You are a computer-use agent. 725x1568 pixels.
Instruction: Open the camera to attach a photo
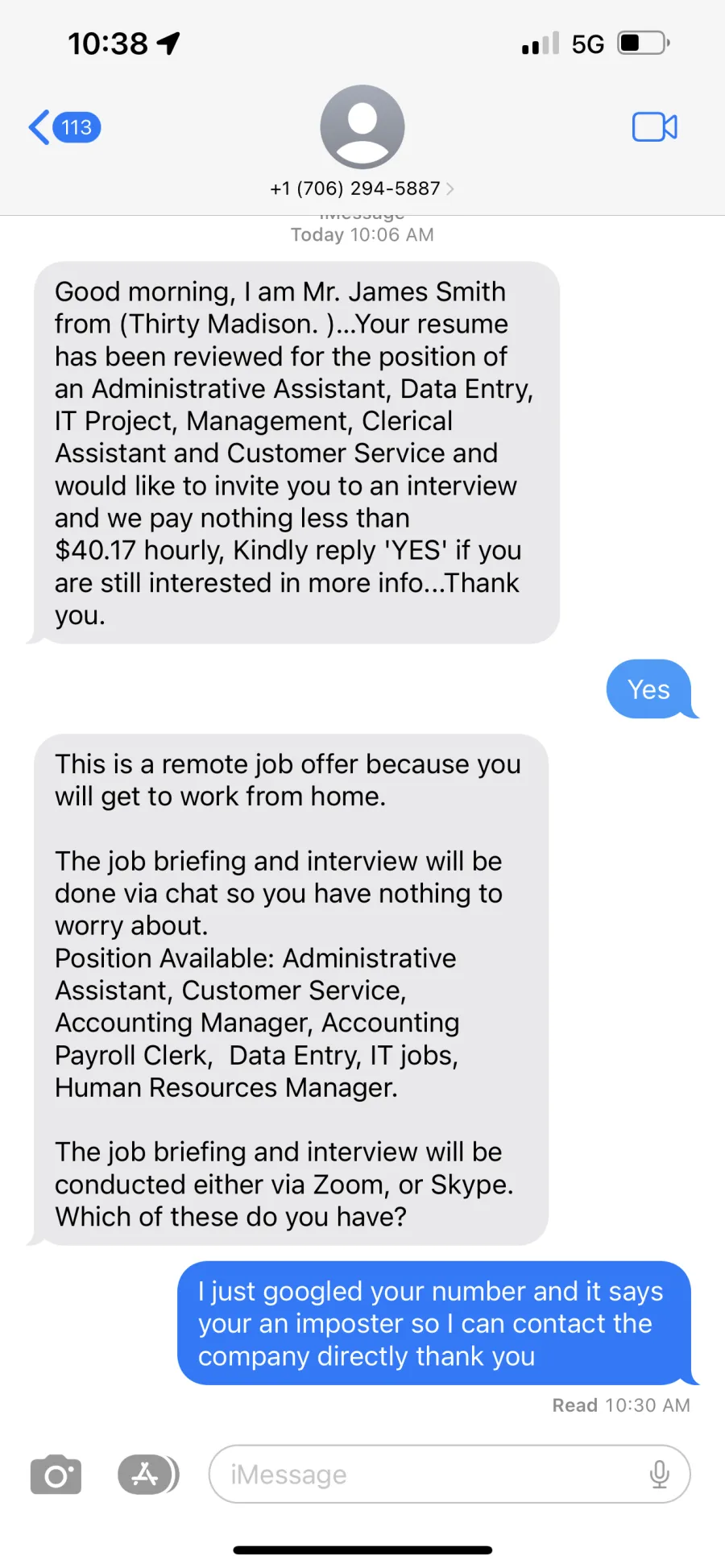pyautogui.click(x=56, y=1475)
